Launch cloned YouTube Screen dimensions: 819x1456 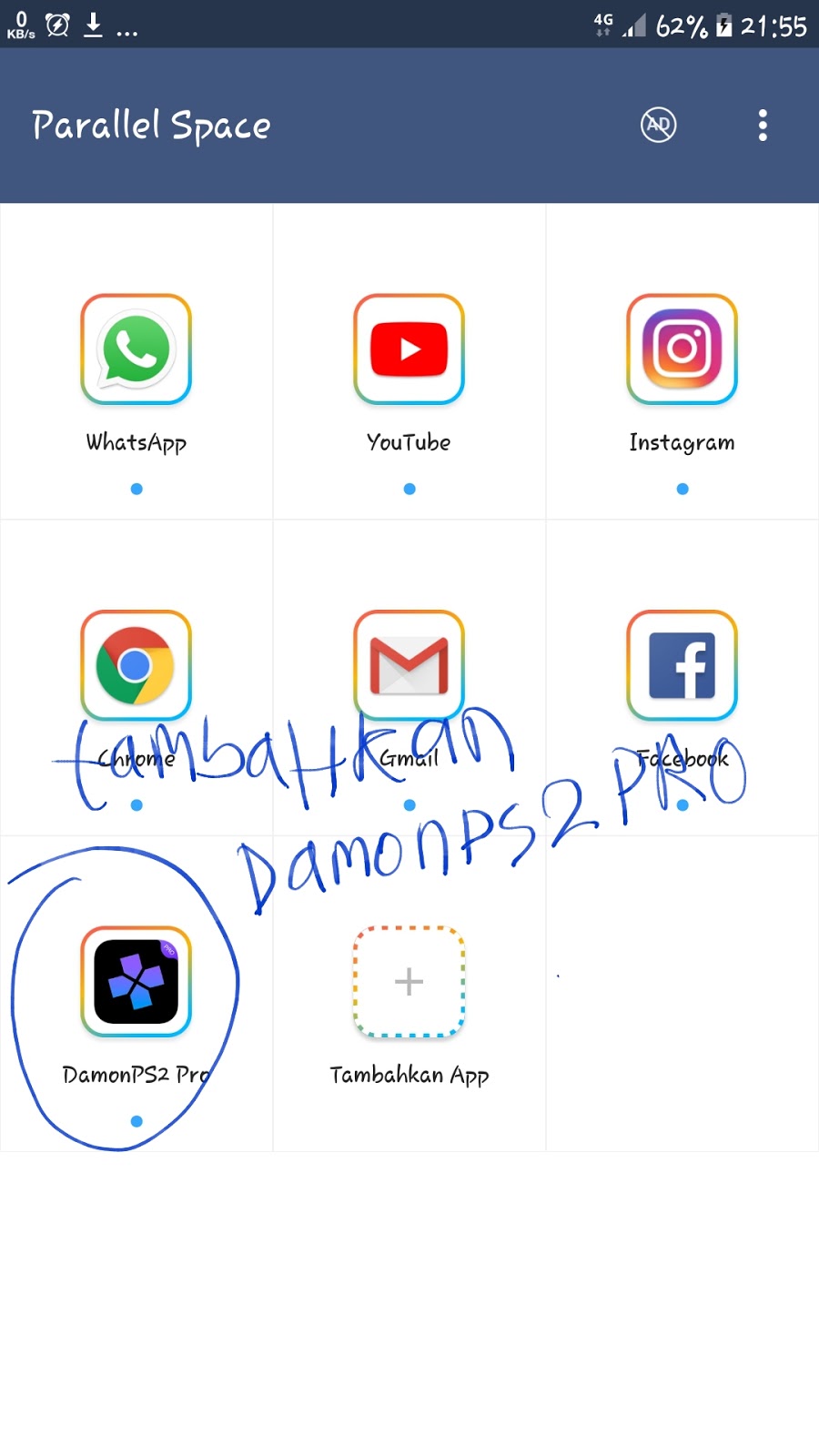point(409,349)
